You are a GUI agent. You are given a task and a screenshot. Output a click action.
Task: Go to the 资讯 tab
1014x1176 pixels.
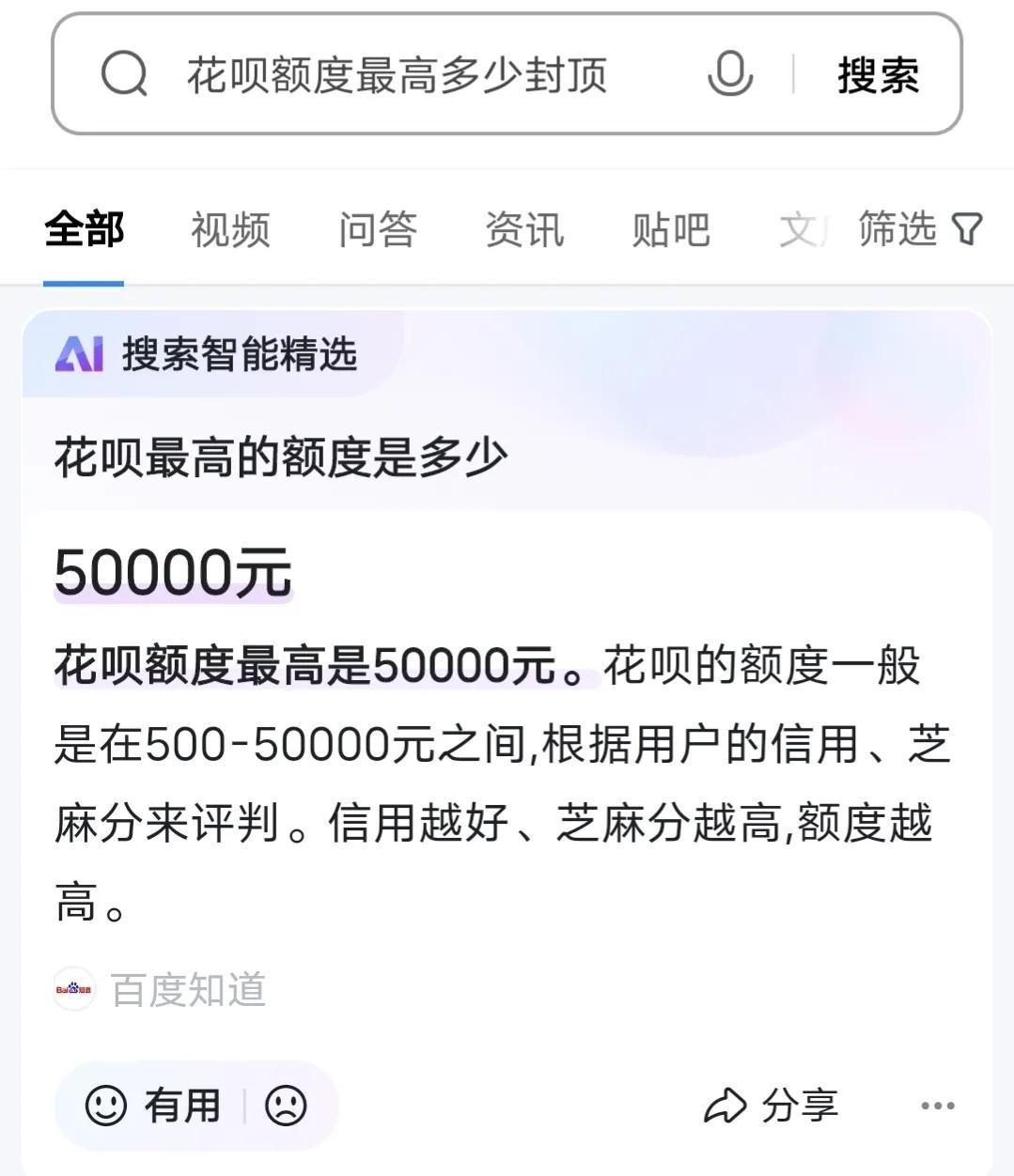(x=523, y=230)
